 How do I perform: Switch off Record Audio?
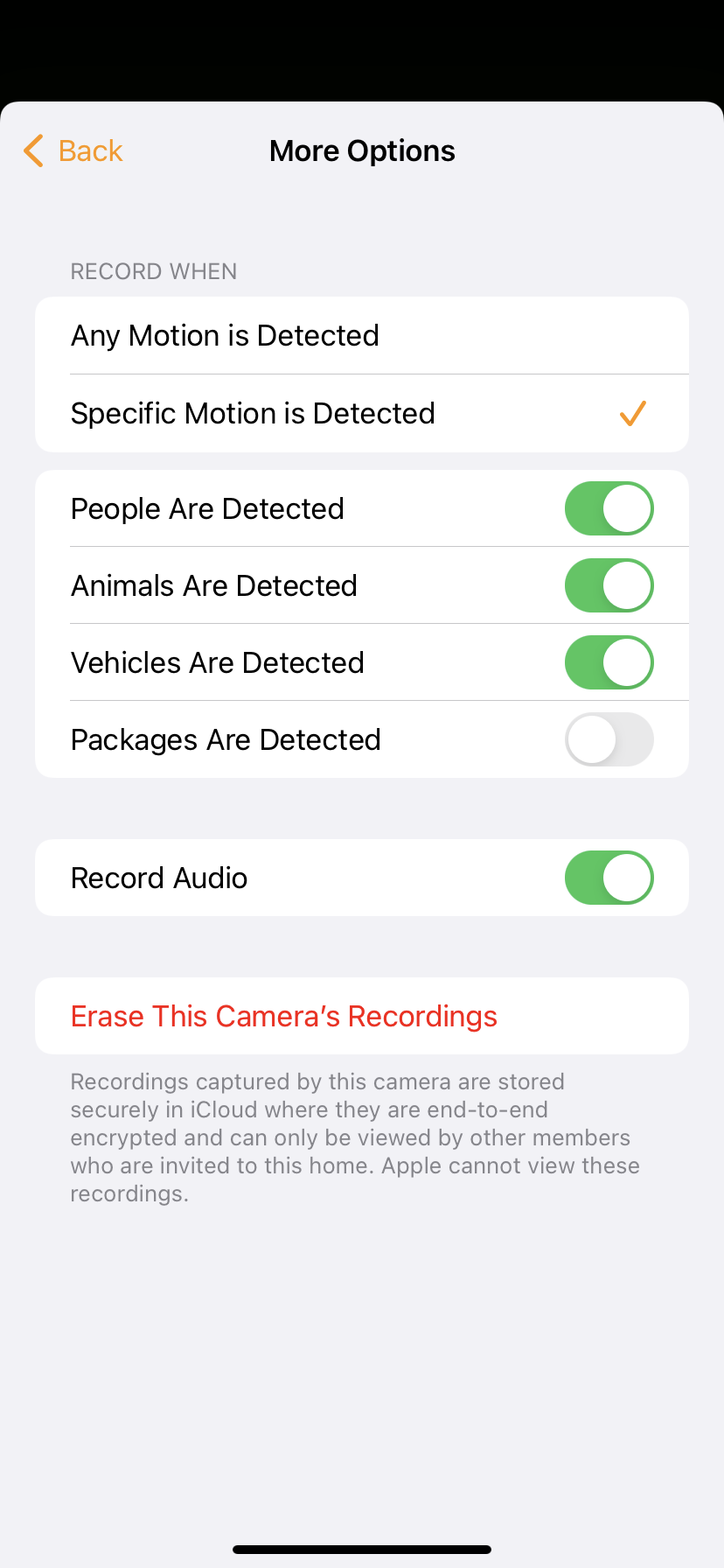[x=609, y=878]
